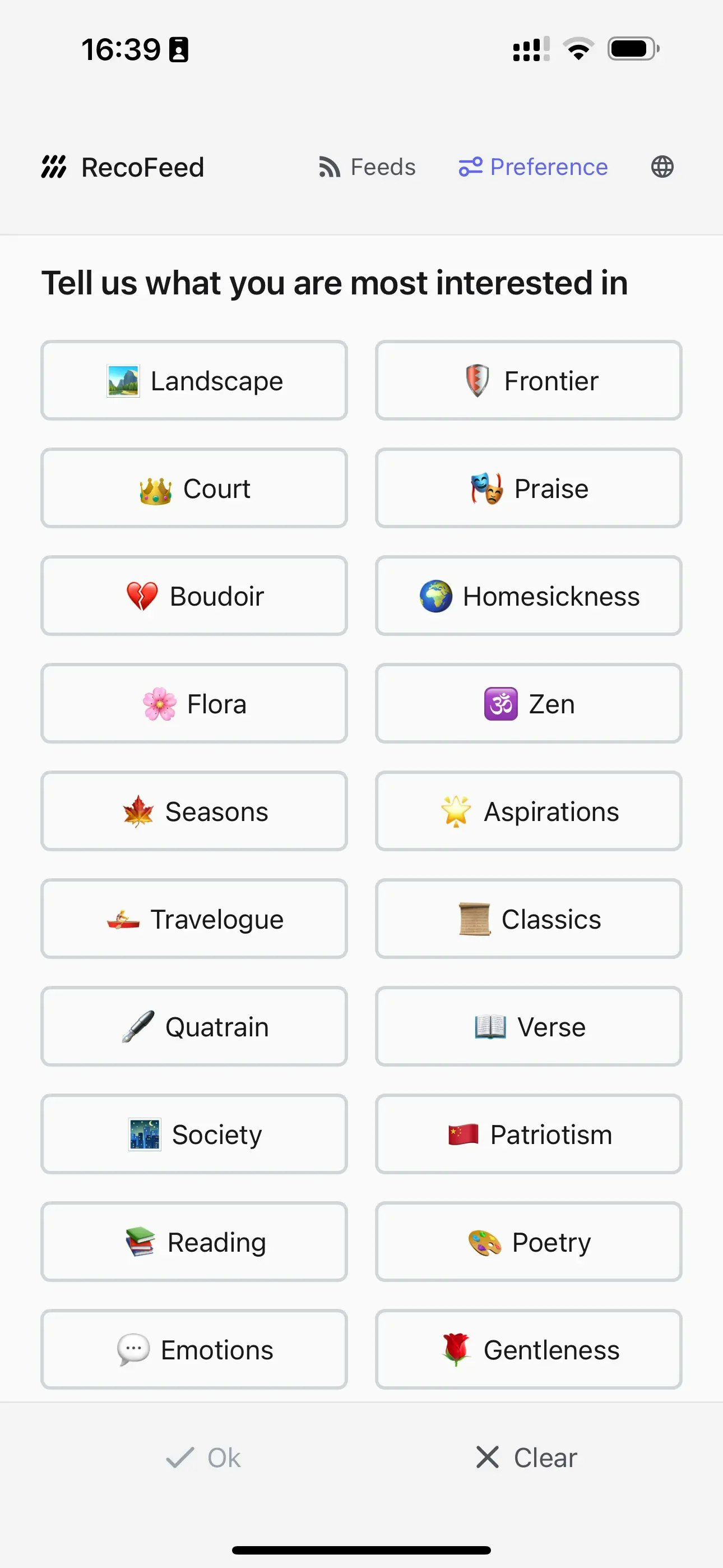Viewport: 723px width, 1568px height.
Task: Open the Preference tab
Action: point(533,167)
